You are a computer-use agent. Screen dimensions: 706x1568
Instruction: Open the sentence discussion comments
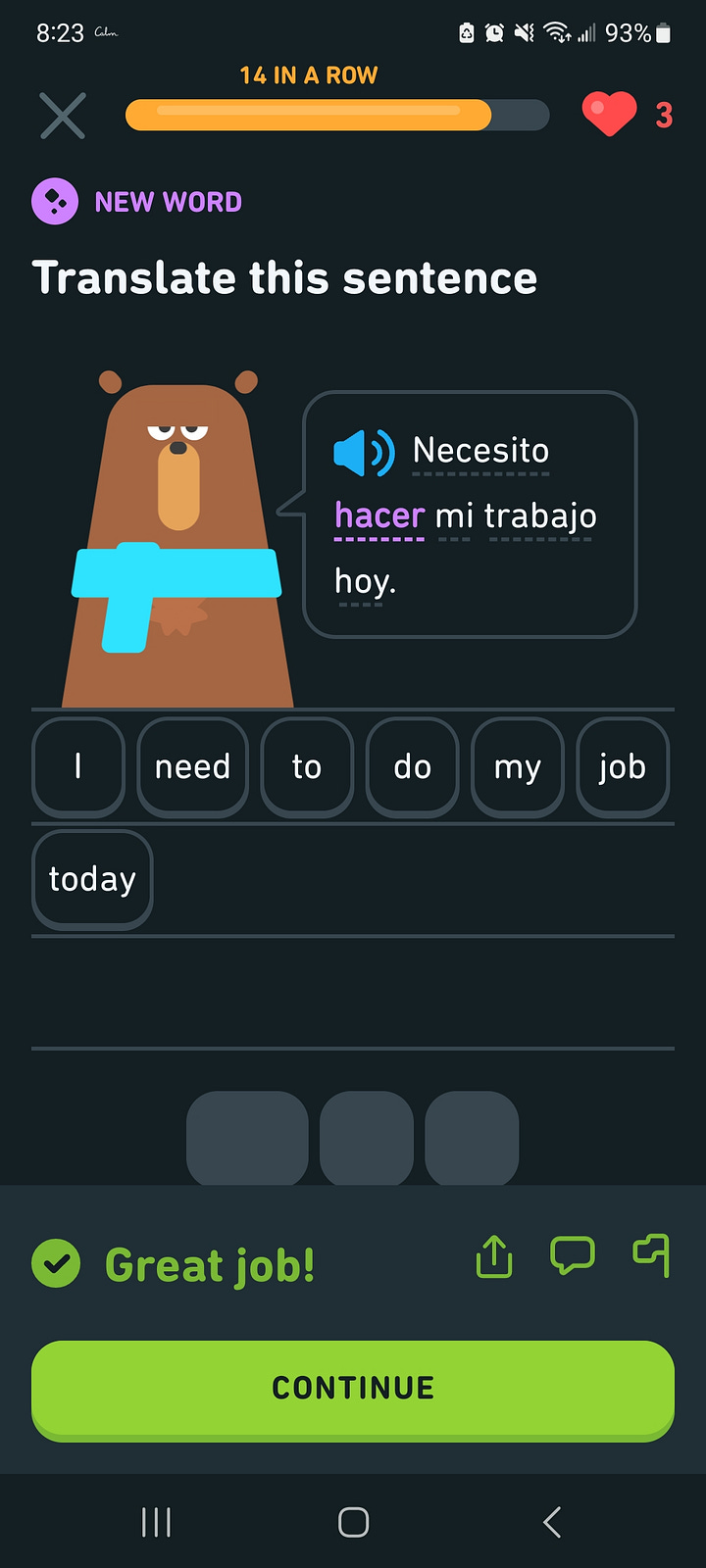pos(573,1255)
